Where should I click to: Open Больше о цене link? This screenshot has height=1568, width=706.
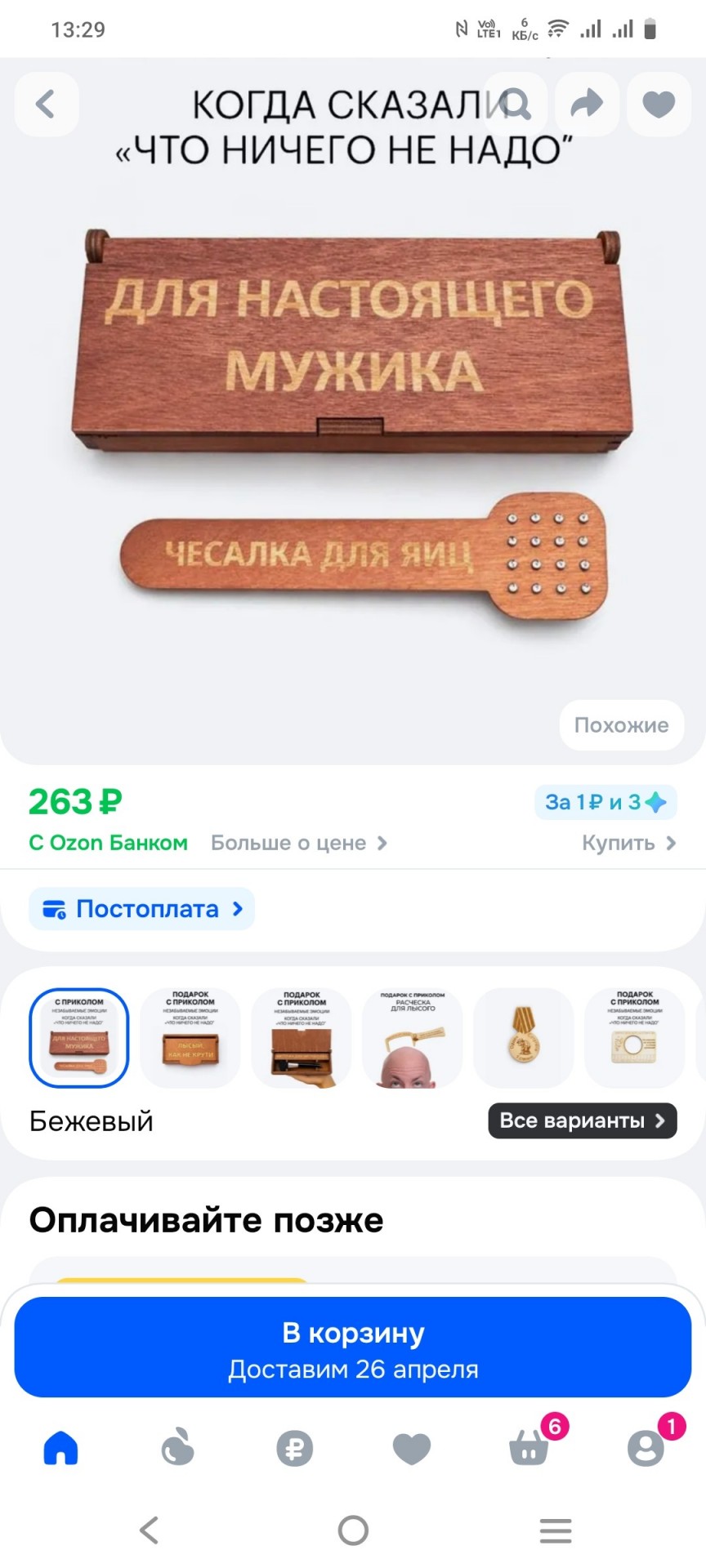pos(298,843)
